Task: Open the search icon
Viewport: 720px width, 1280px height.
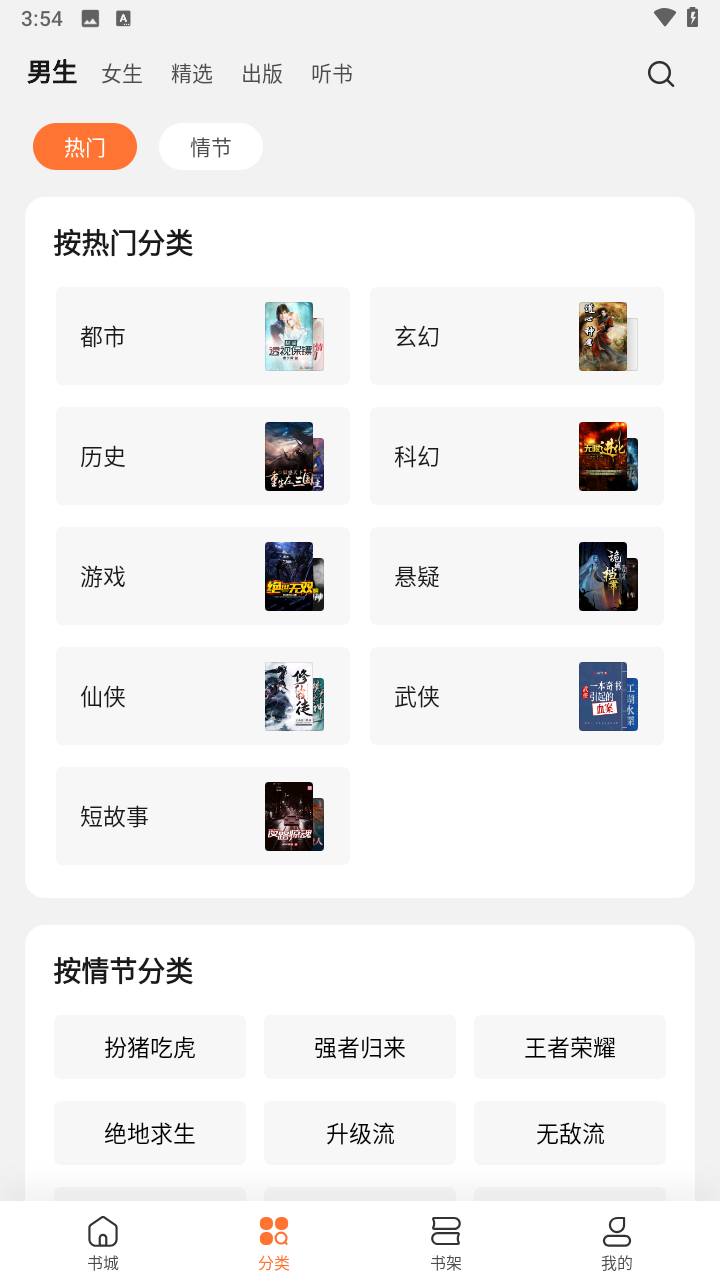Action: pos(661,74)
